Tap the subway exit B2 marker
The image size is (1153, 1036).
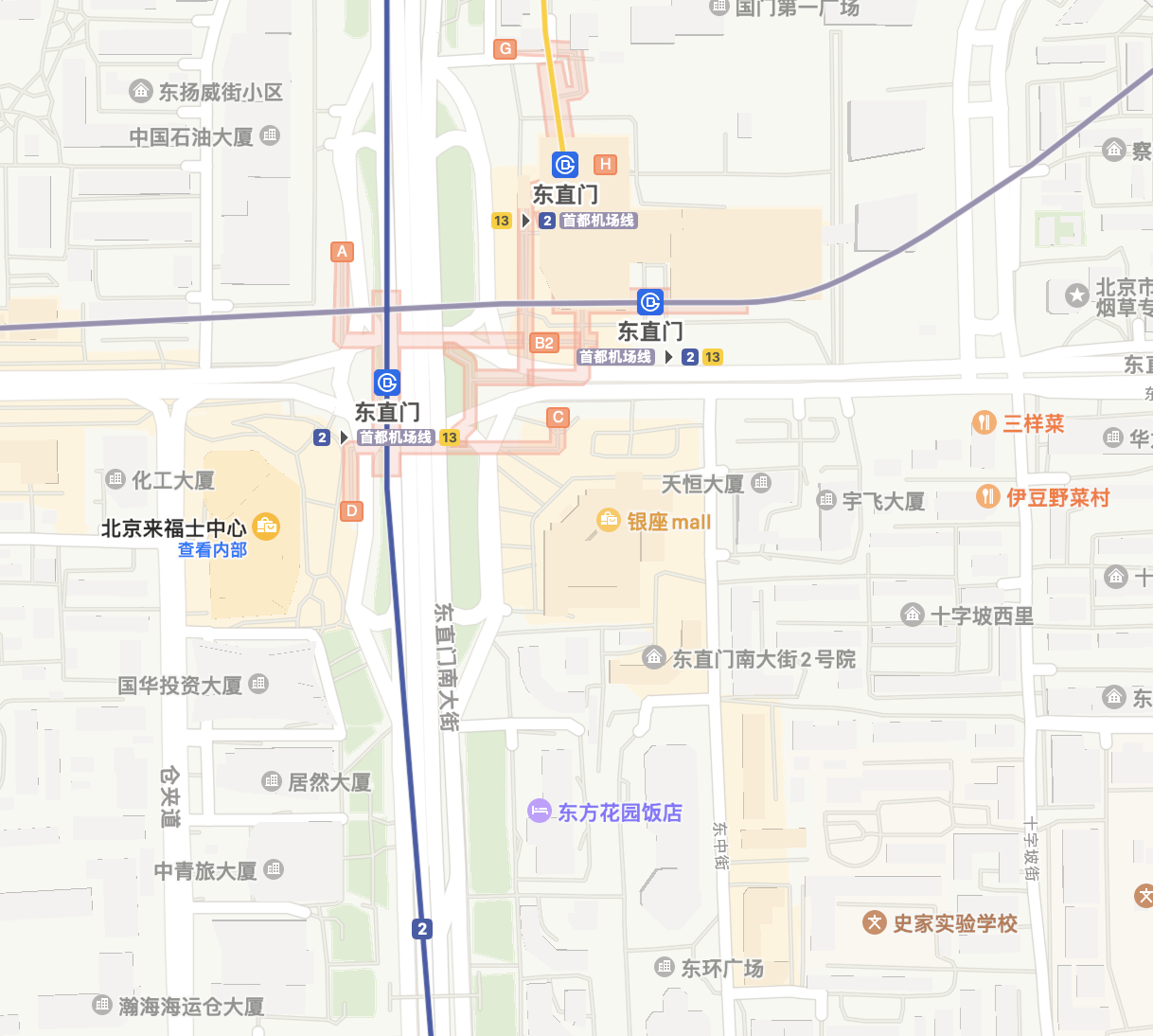coord(543,343)
